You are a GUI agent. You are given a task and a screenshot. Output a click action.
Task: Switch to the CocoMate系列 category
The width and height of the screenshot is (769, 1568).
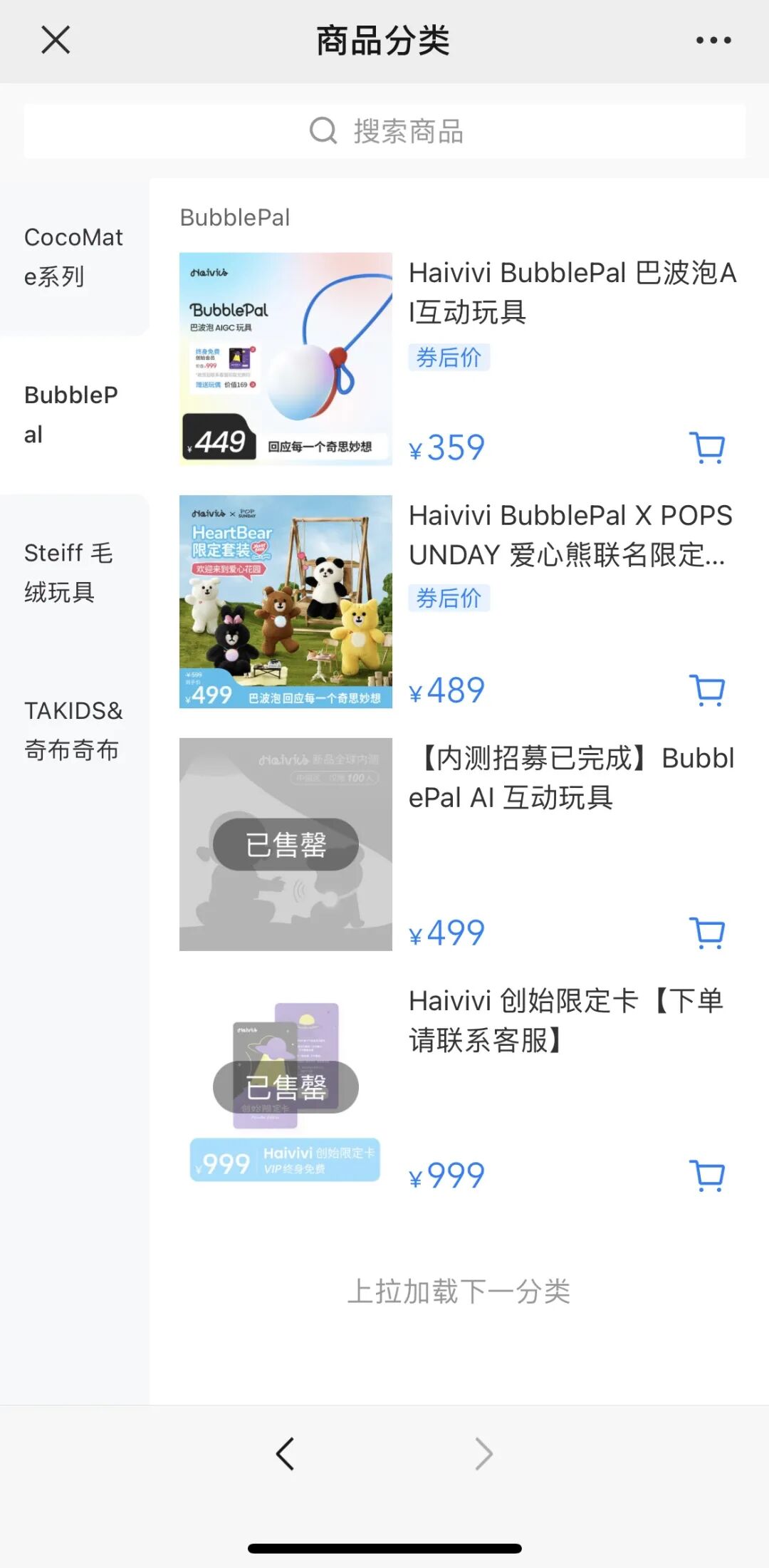click(x=73, y=256)
